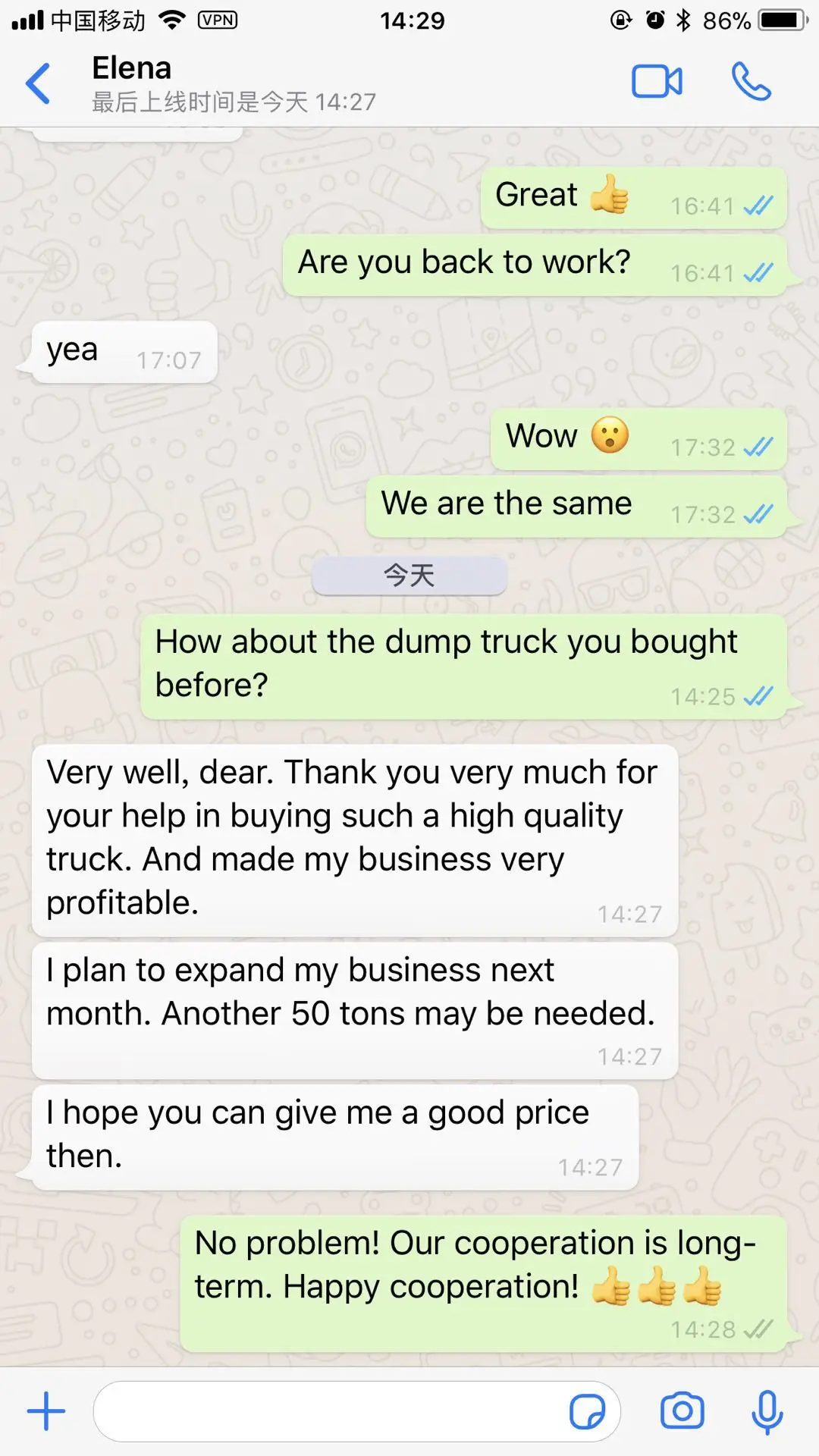Tap the microphone to record a voice message
The height and width of the screenshot is (1456, 819).
(x=767, y=1412)
